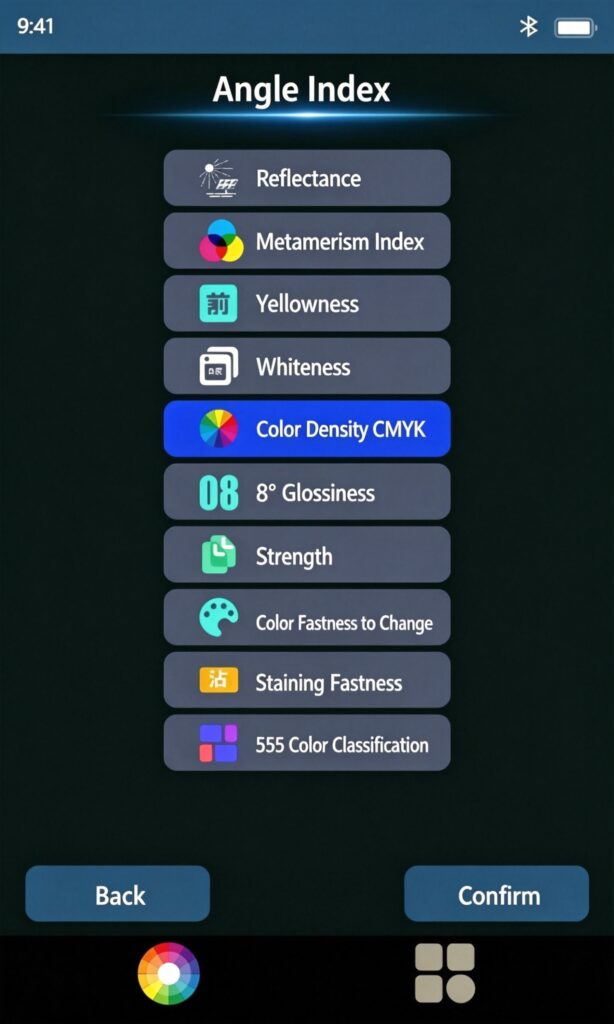The image size is (614, 1024).
Task: Select the Yellowness index
Action: (x=307, y=304)
